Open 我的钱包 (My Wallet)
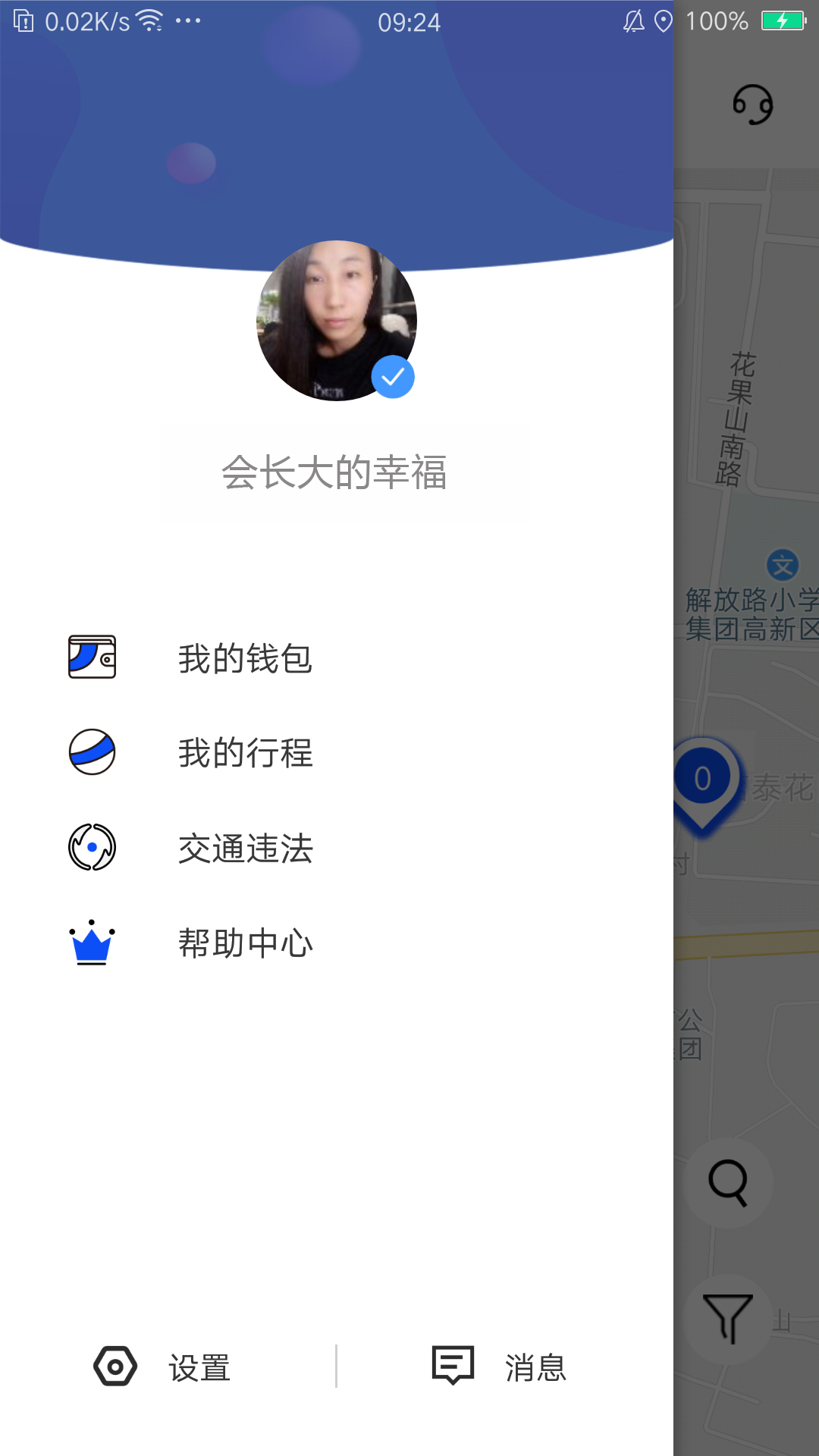The height and width of the screenshot is (1456, 819). pyautogui.click(x=244, y=657)
